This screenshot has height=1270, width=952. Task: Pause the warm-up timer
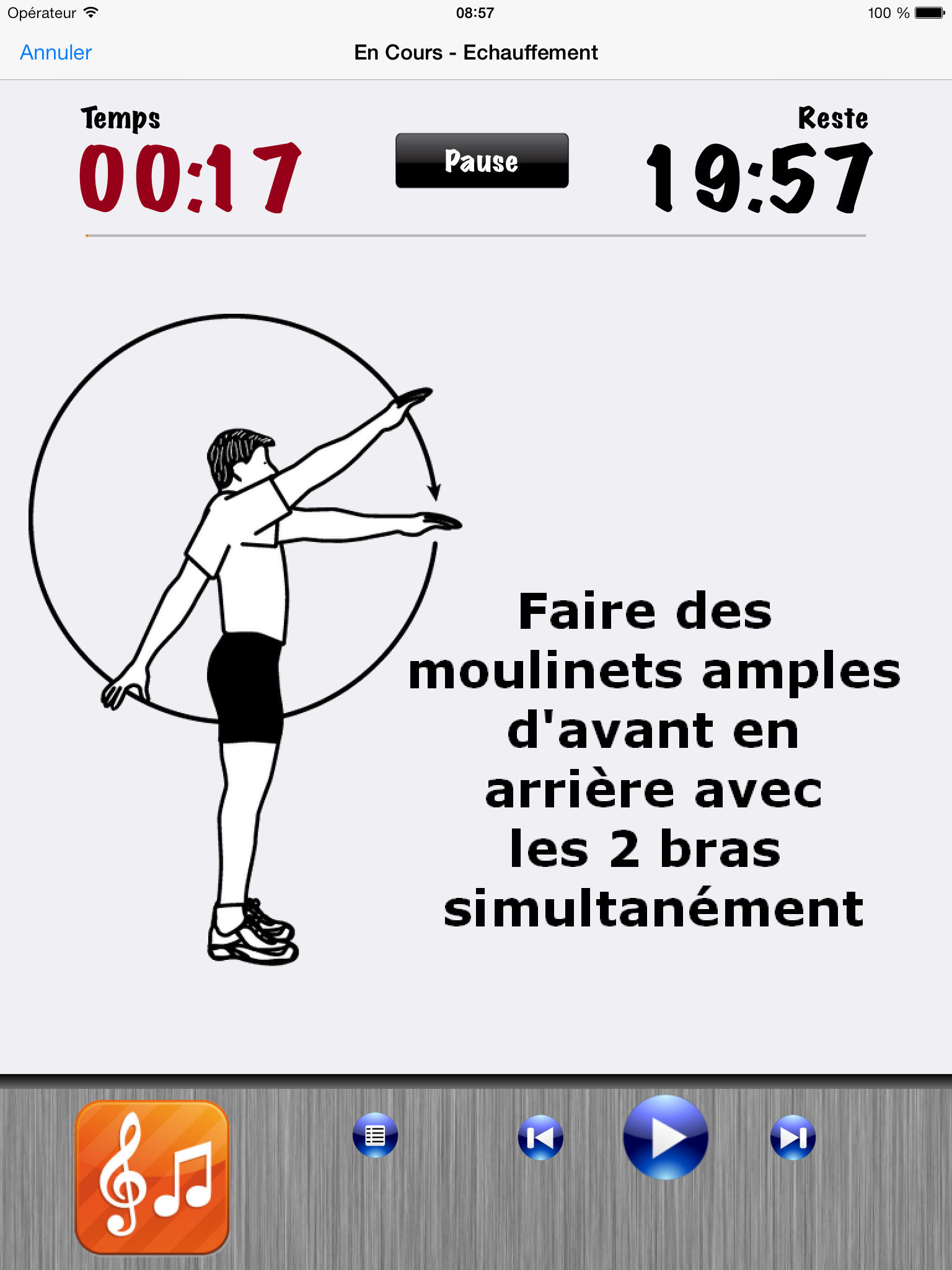(x=482, y=161)
